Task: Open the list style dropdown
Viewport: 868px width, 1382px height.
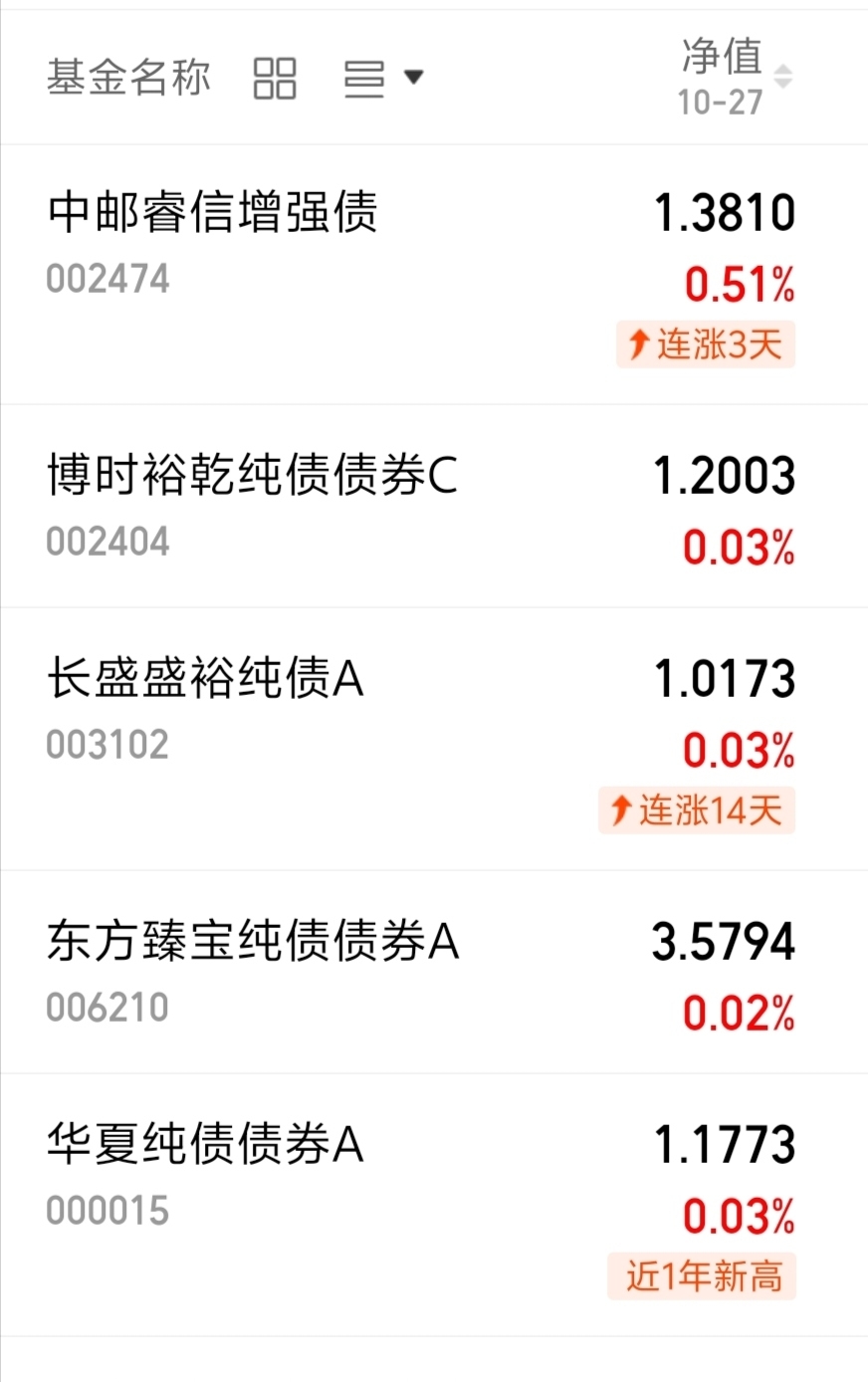Action: 383,78
